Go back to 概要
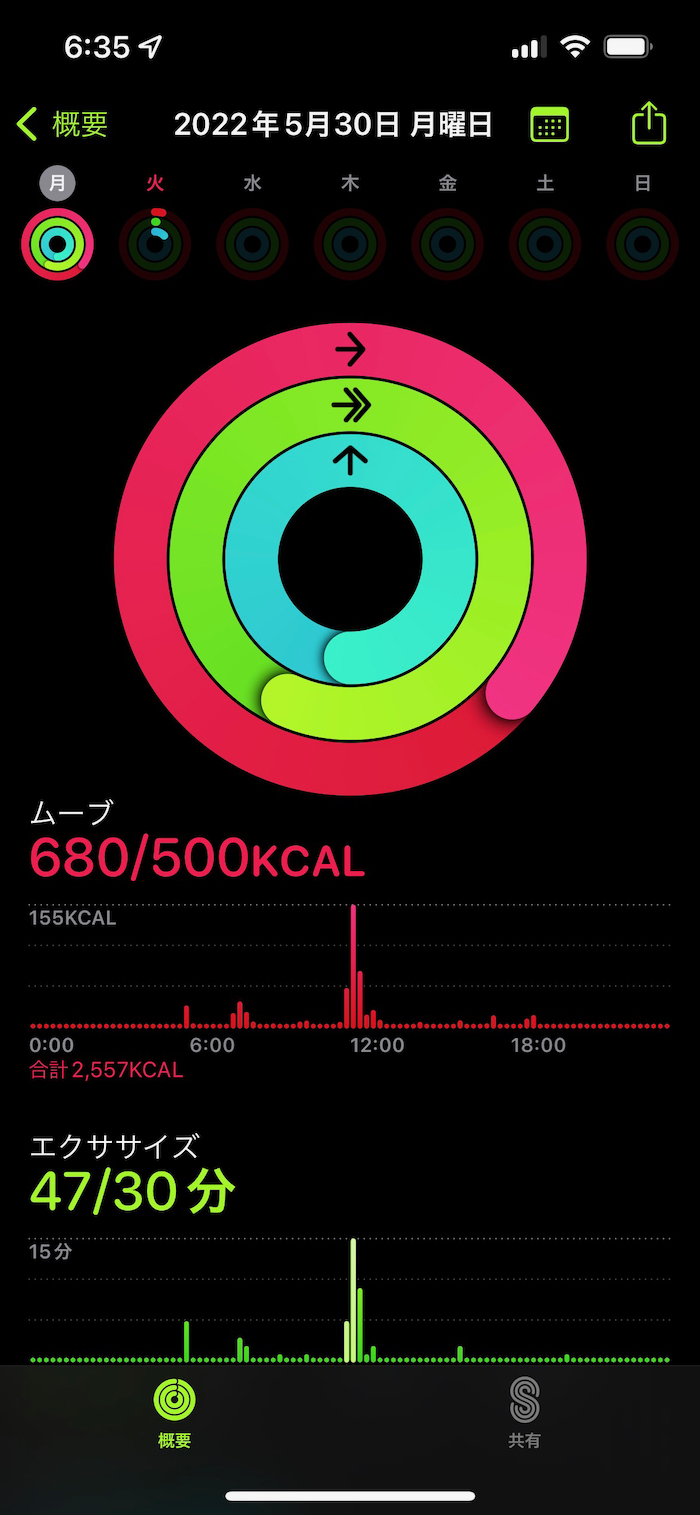 (x=63, y=124)
